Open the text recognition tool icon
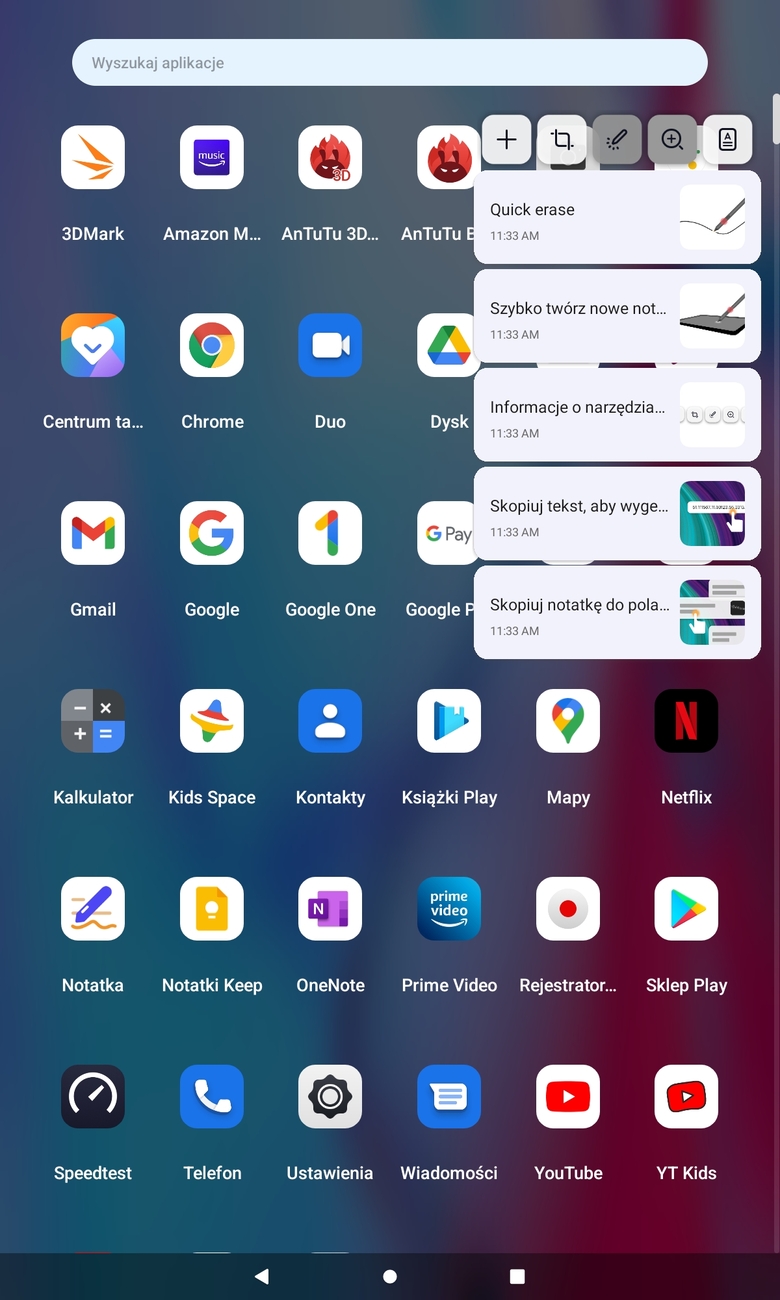The height and width of the screenshot is (1300, 780). pyautogui.click(x=727, y=140)
